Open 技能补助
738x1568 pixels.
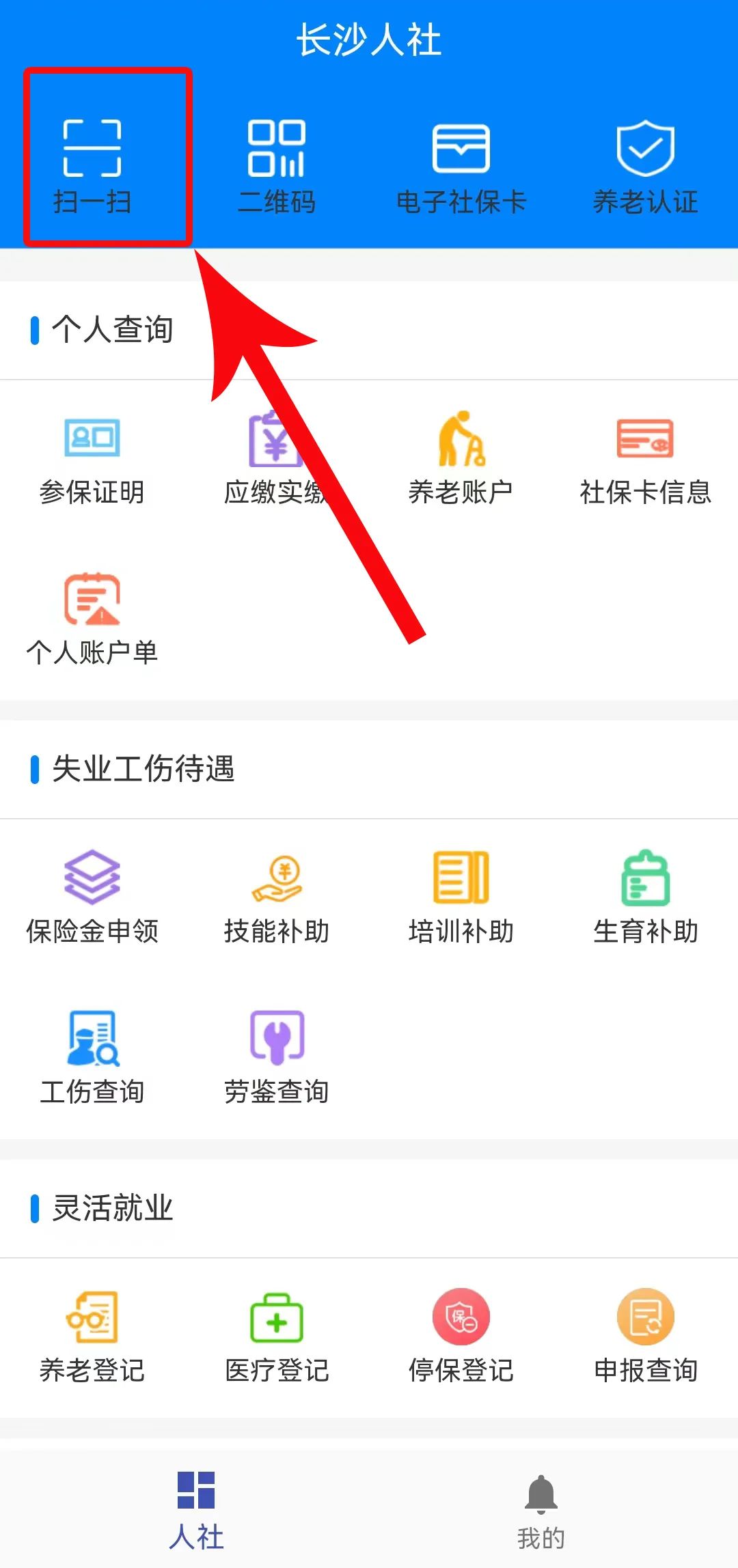coord(277,896)
